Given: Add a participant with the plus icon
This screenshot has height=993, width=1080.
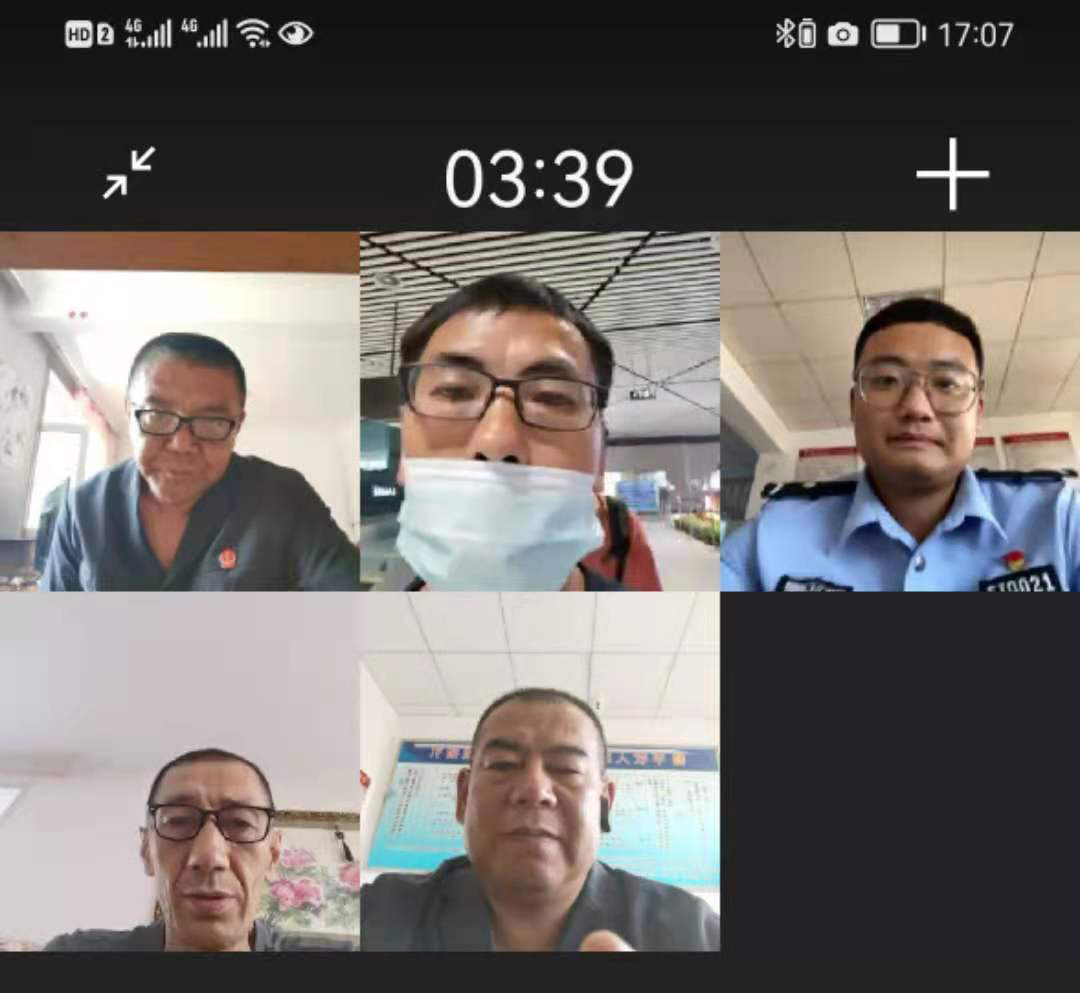Looking at the screenshot, I should pos(952,174).
